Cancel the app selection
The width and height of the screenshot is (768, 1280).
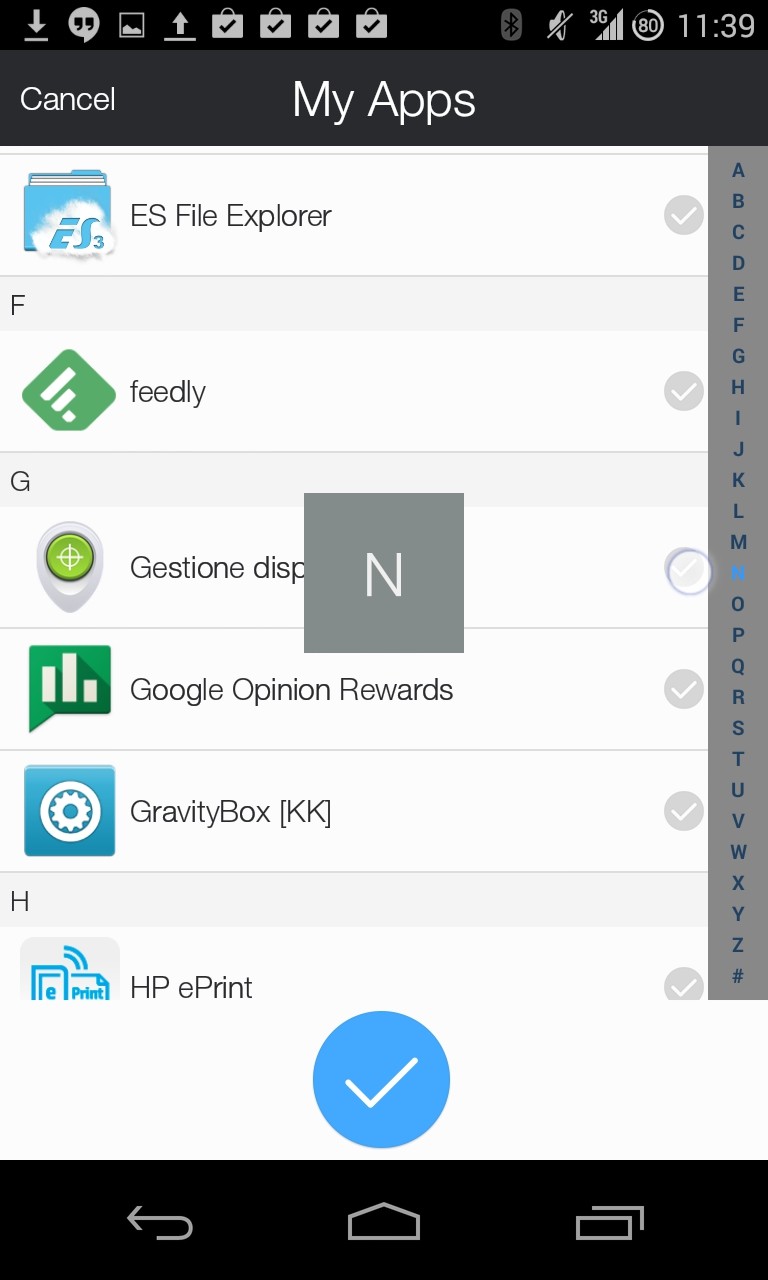(x=68, y=99)
